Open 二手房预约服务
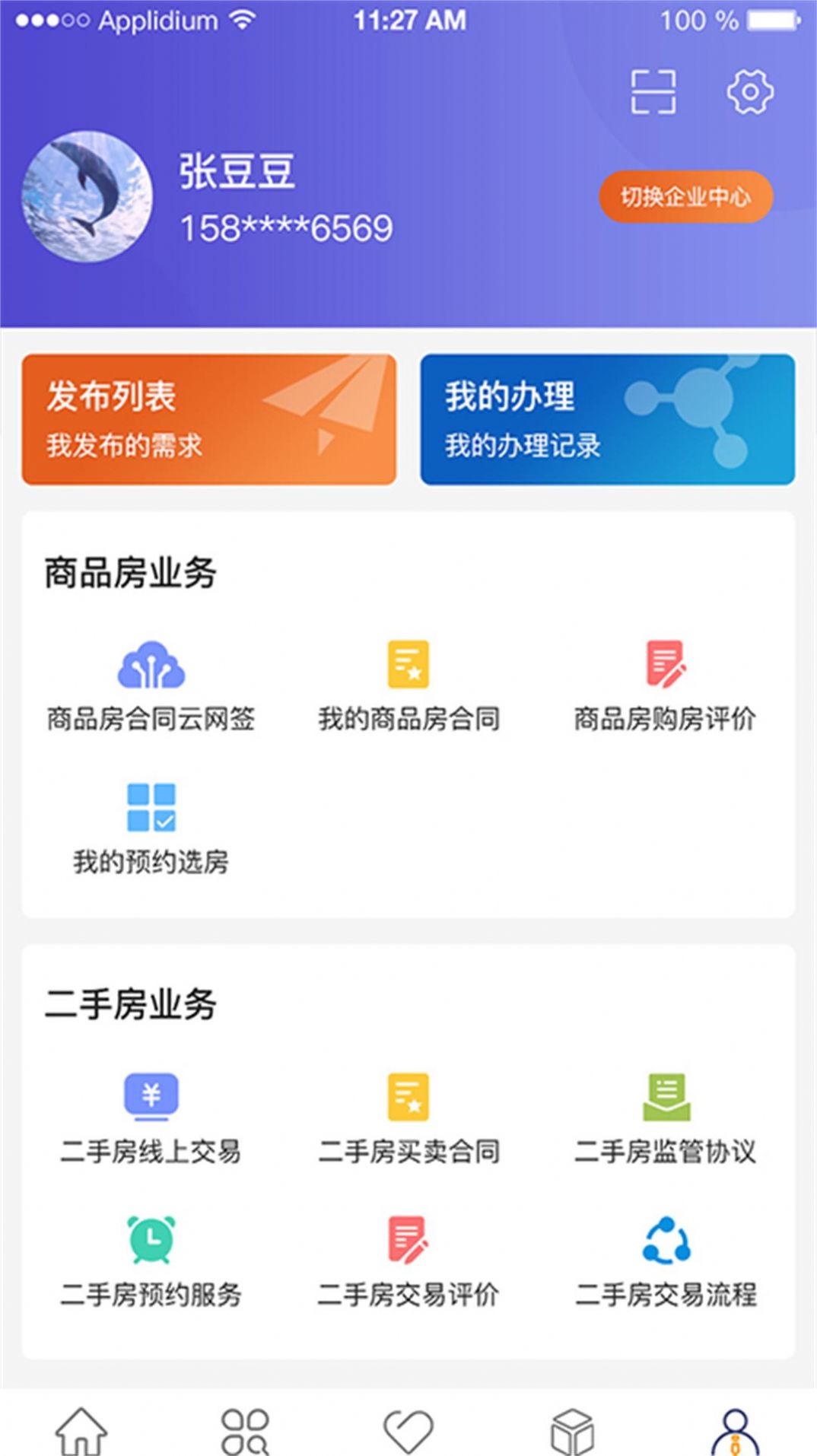This screenshot has height=1456, width=817. [x=151, y=1260]
